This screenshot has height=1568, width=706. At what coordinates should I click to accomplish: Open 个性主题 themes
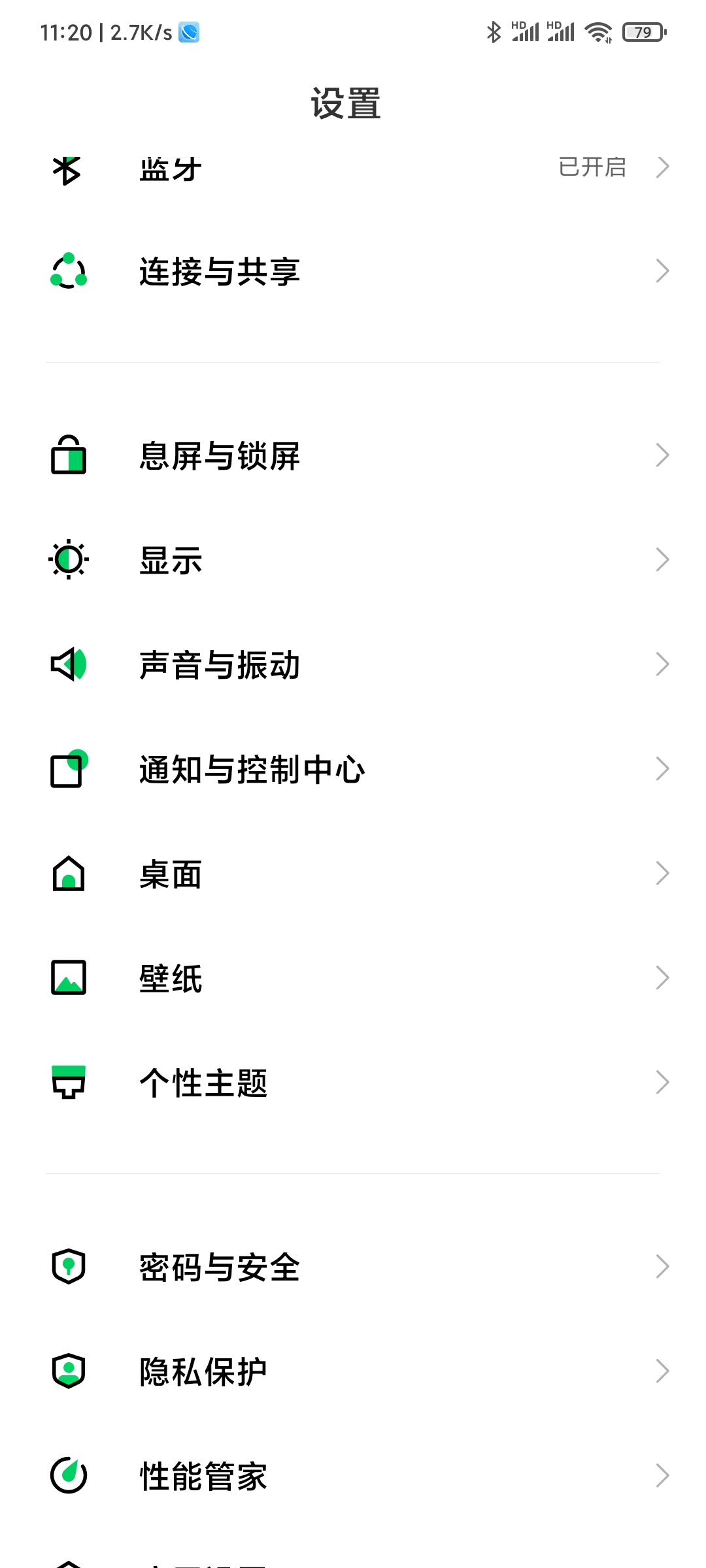(353, 1083)
